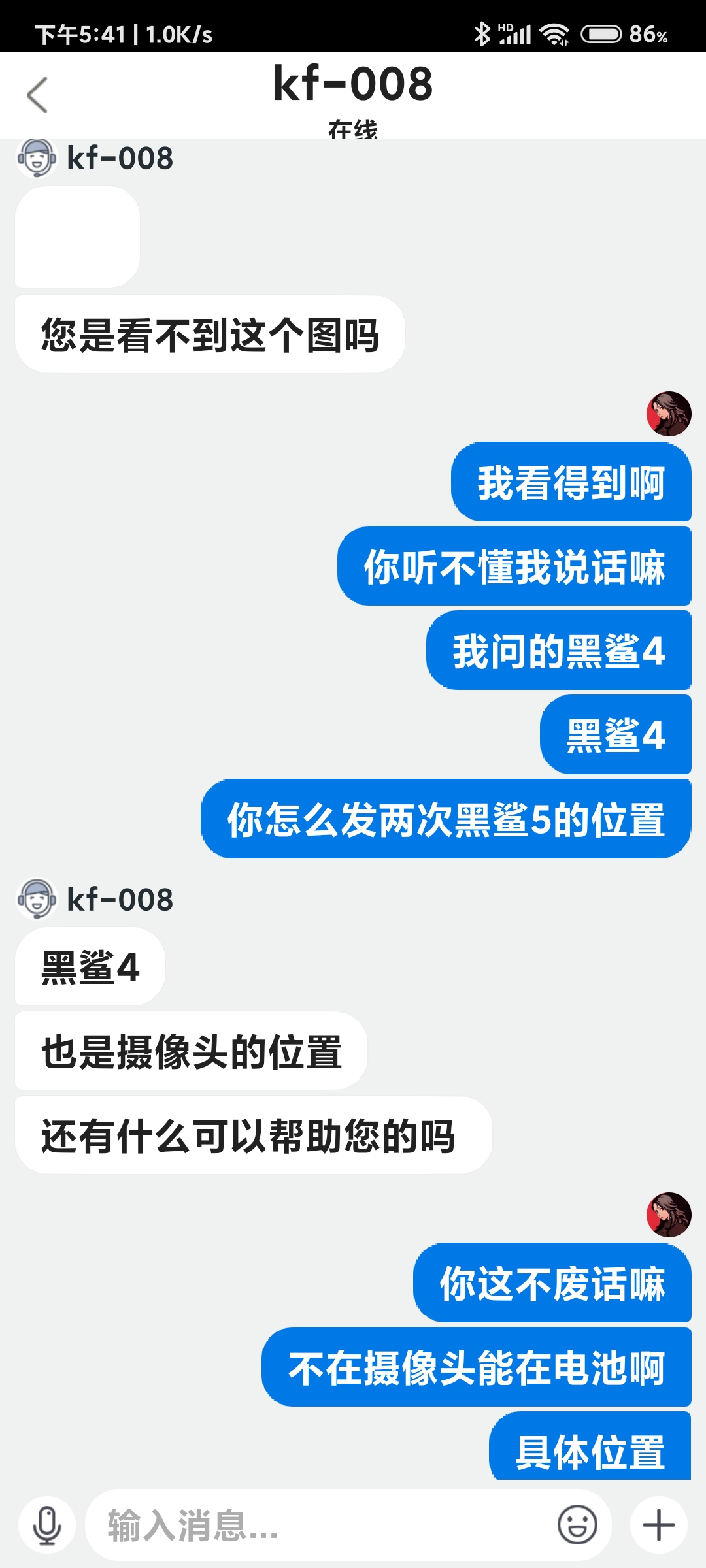Open the plus attachment menu

coord(658,1526)
